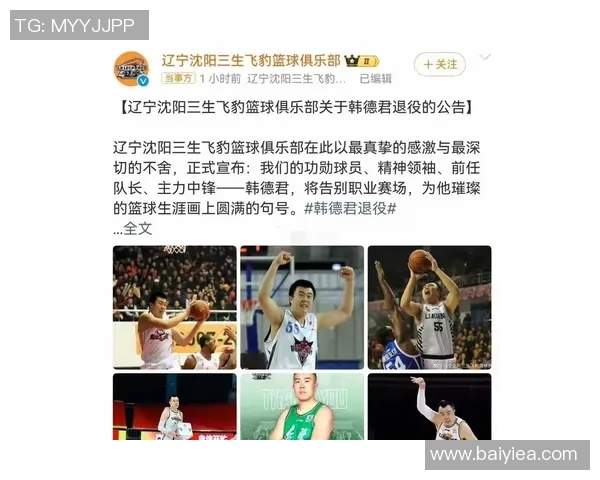The width and height of the screenshot is (600, 480).
Task: Open the 辽宁沈阳三生飞豹篮球俱乐部 account name
Action: pyautogui.click(x=251, y=60)
